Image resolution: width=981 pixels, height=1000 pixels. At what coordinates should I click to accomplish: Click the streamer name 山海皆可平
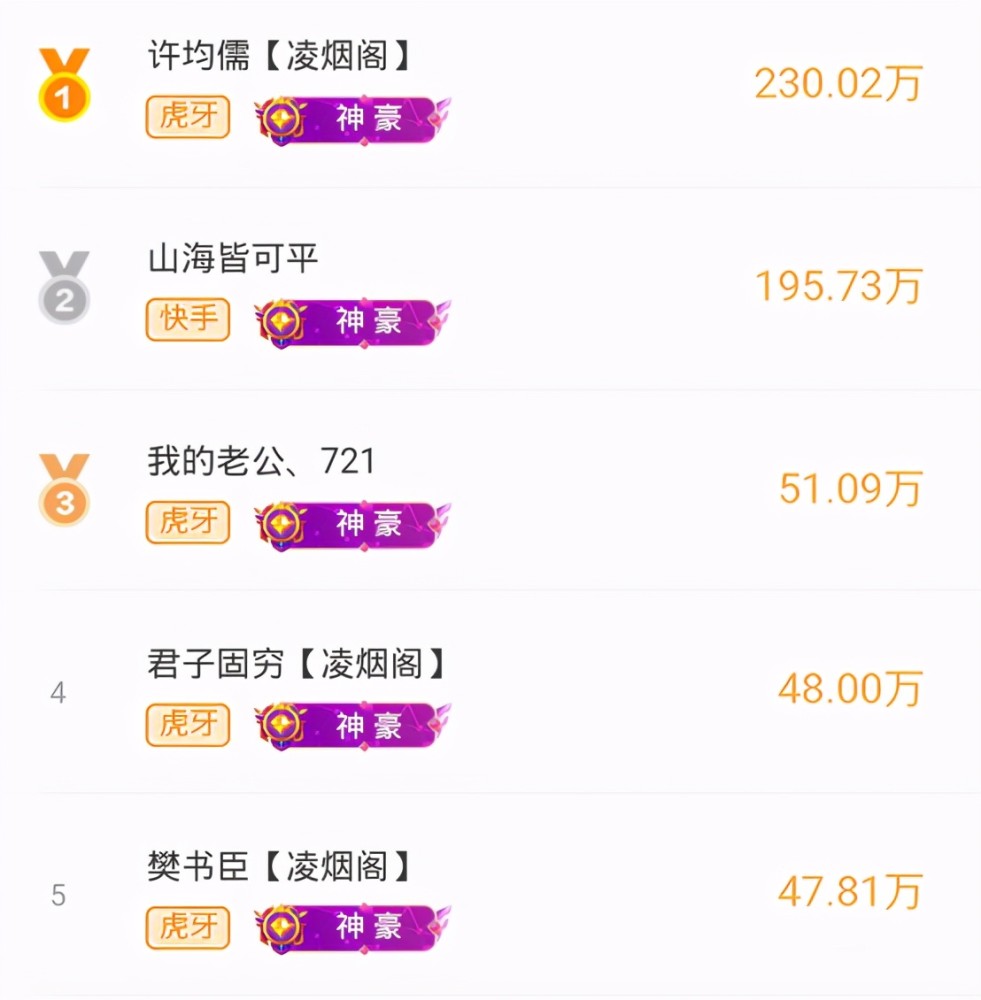232,258
